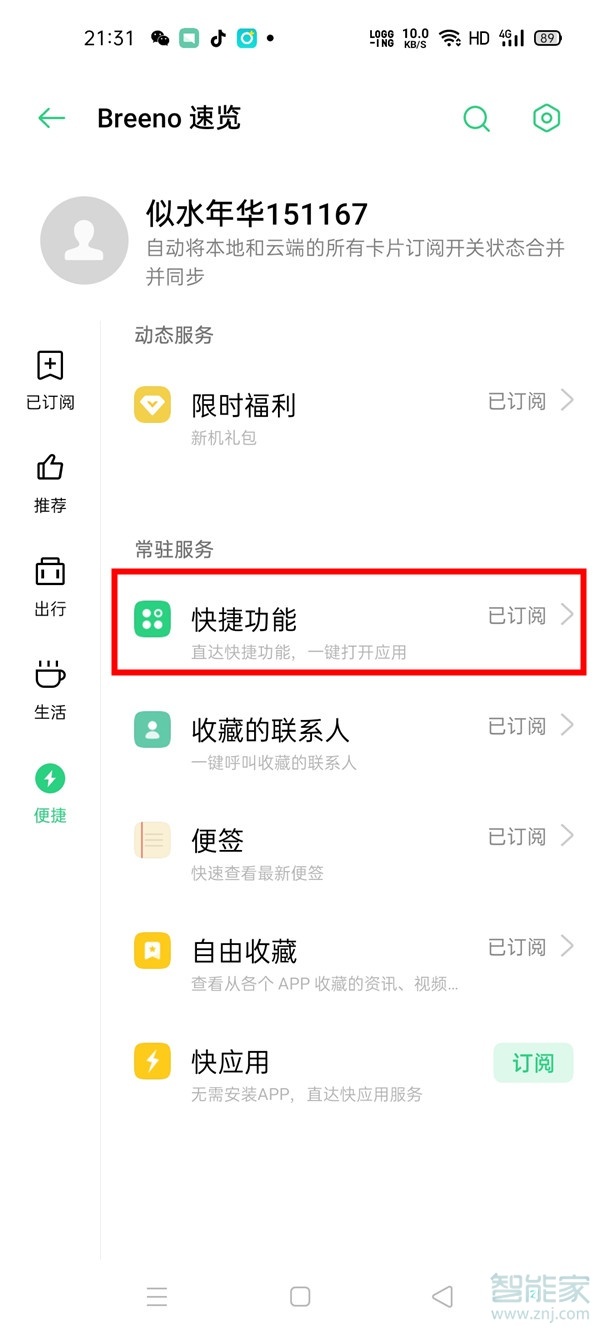Image resolution: width=600 pixels, height=1333 pixels.
Task: Open the 限时福利 service
Action: pos(354,416)
